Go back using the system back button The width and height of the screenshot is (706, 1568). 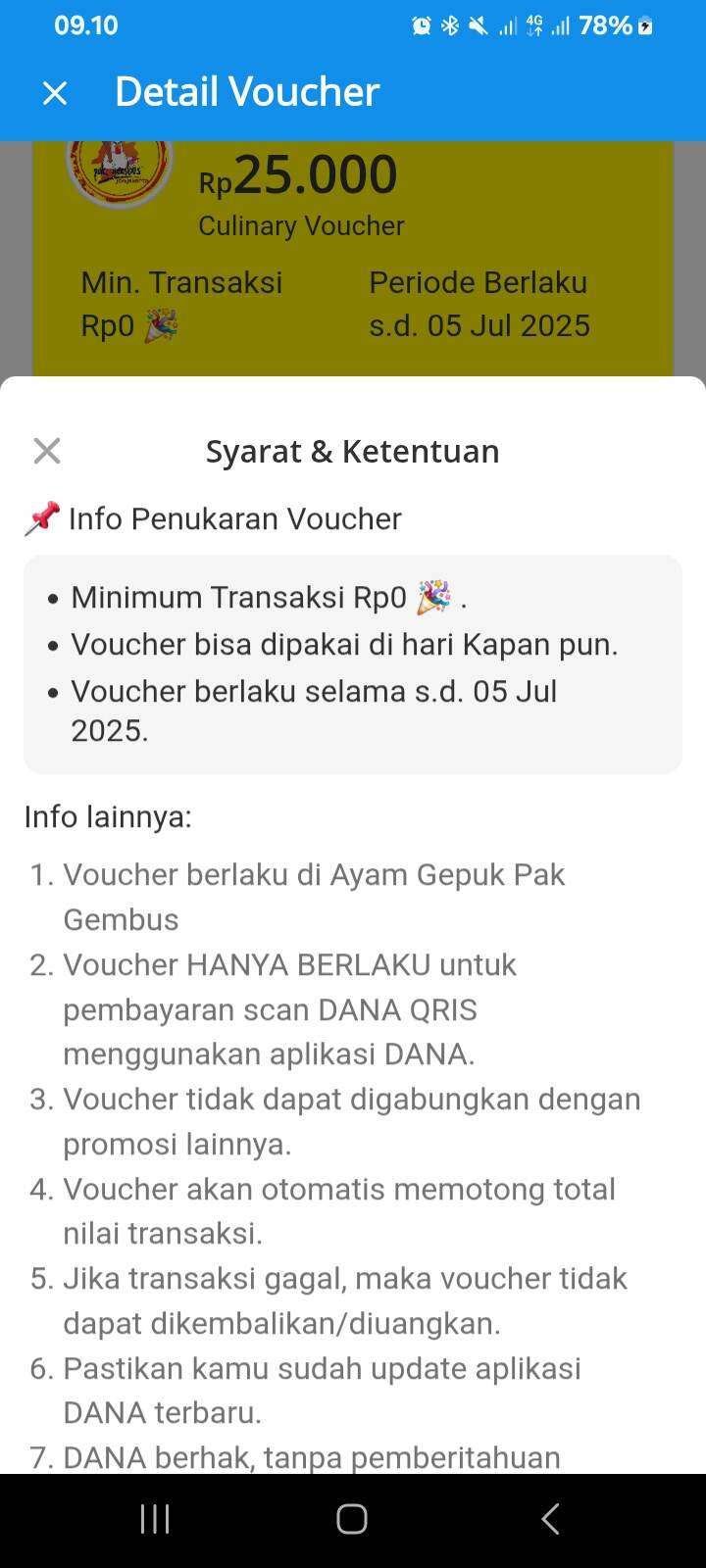point(550,1519)
